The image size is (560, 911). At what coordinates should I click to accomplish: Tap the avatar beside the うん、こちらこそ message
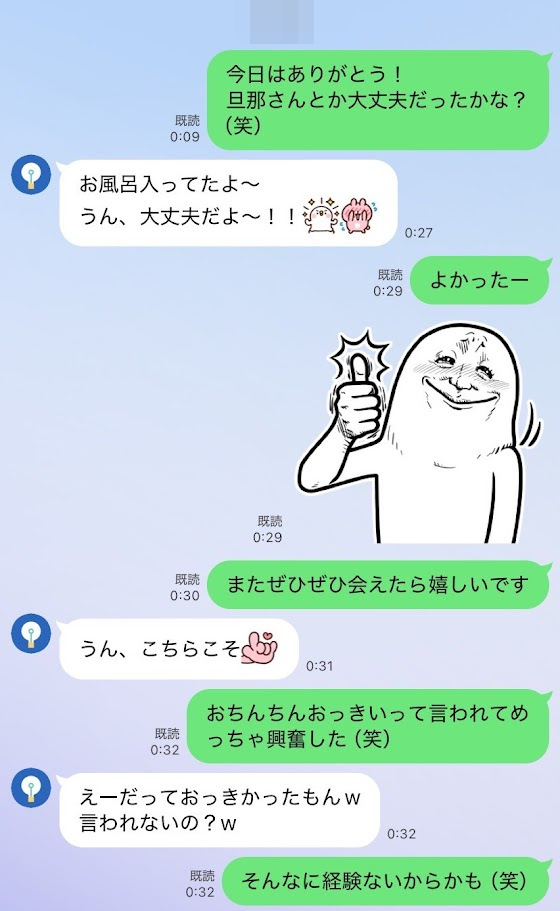tap(31, 633)
